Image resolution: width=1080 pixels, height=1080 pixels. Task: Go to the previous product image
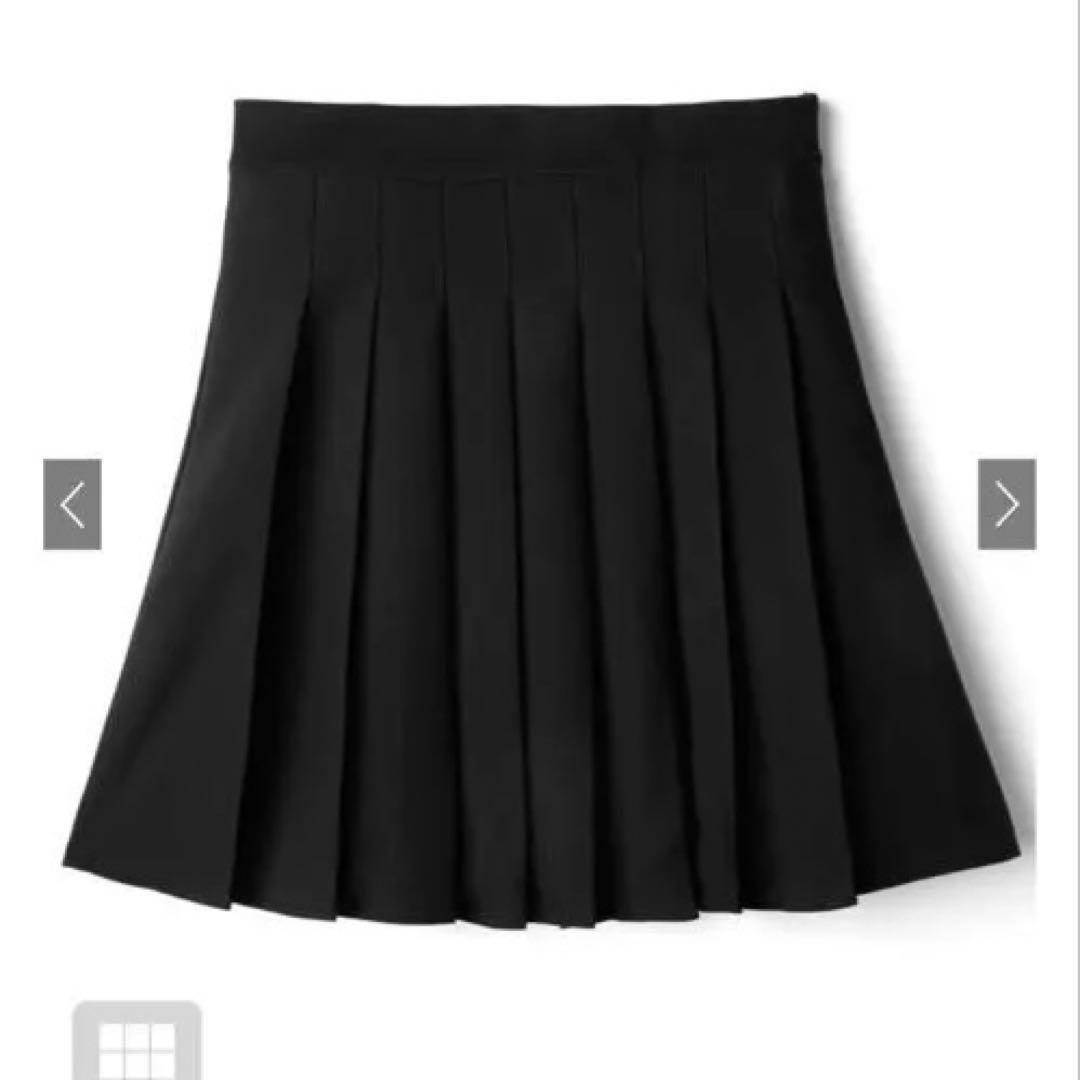(72, 504)
